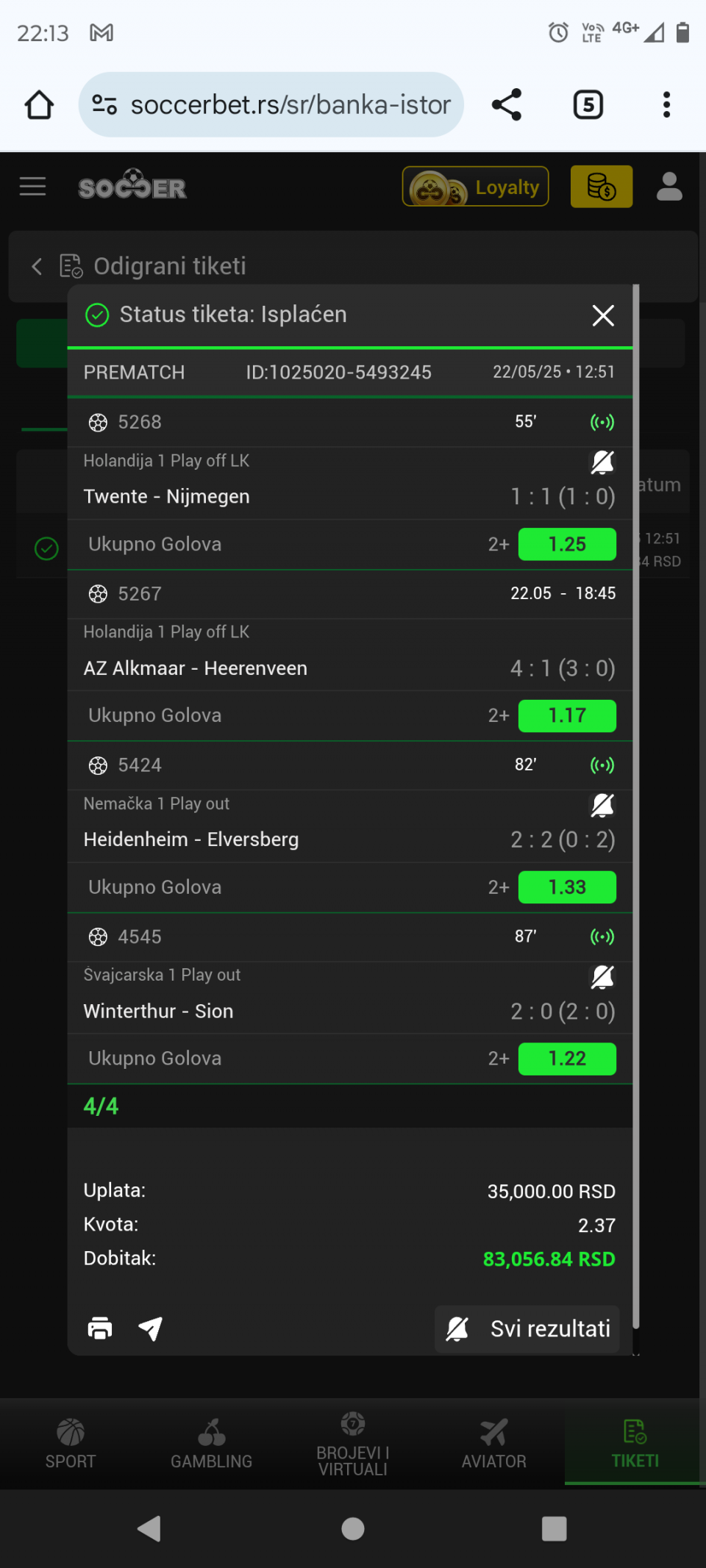
Task: Open the browser tabs switcher
Action: 588,104
